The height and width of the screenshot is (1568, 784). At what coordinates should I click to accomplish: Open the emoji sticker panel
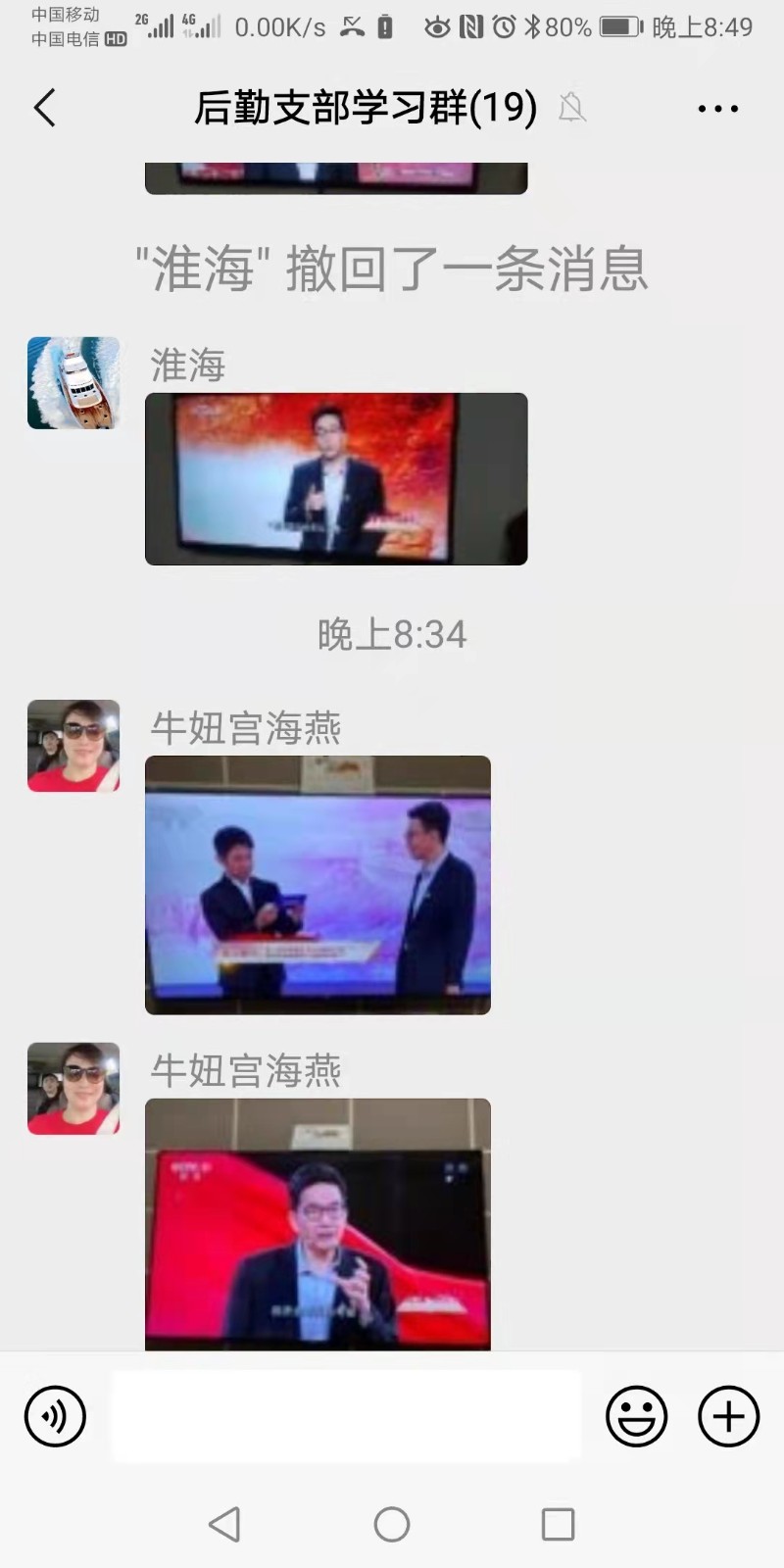pos(637,1416)
